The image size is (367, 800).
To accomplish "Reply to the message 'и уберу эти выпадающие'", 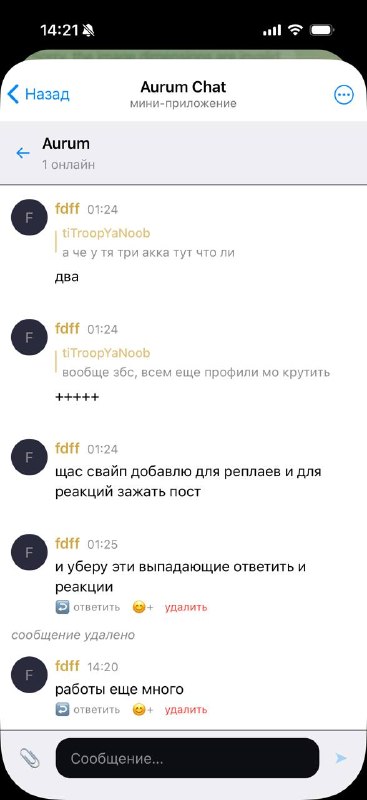I will pyautogui.click(x=88, y=607).
